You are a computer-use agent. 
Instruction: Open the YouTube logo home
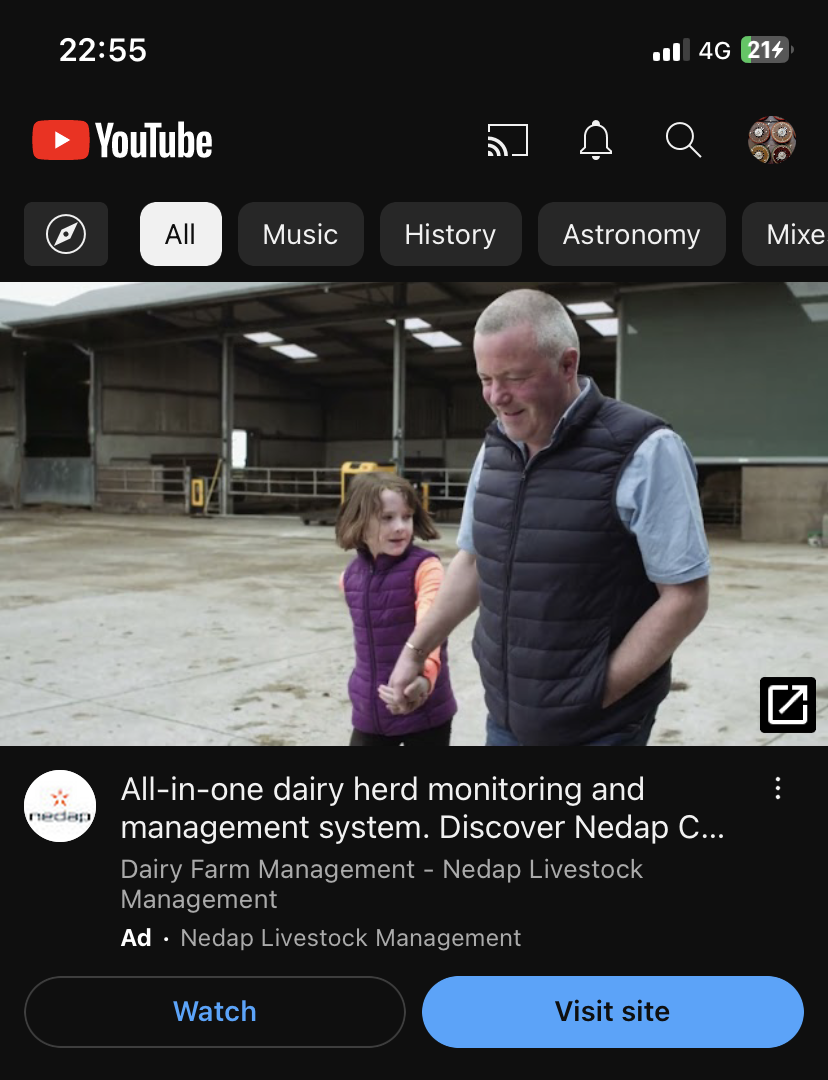click(122, 141)
